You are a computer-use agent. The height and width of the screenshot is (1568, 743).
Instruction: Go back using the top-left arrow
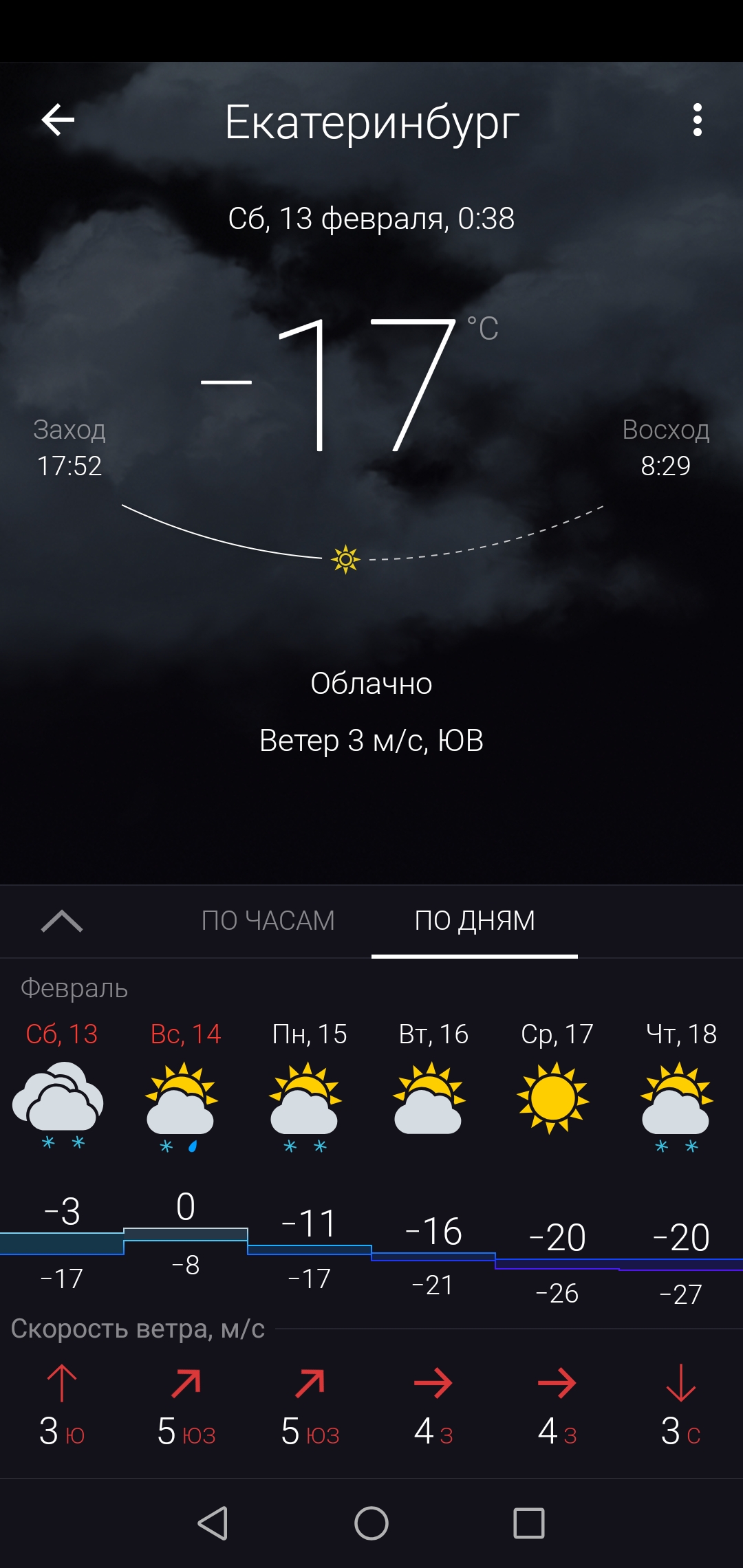click(58, 120)
